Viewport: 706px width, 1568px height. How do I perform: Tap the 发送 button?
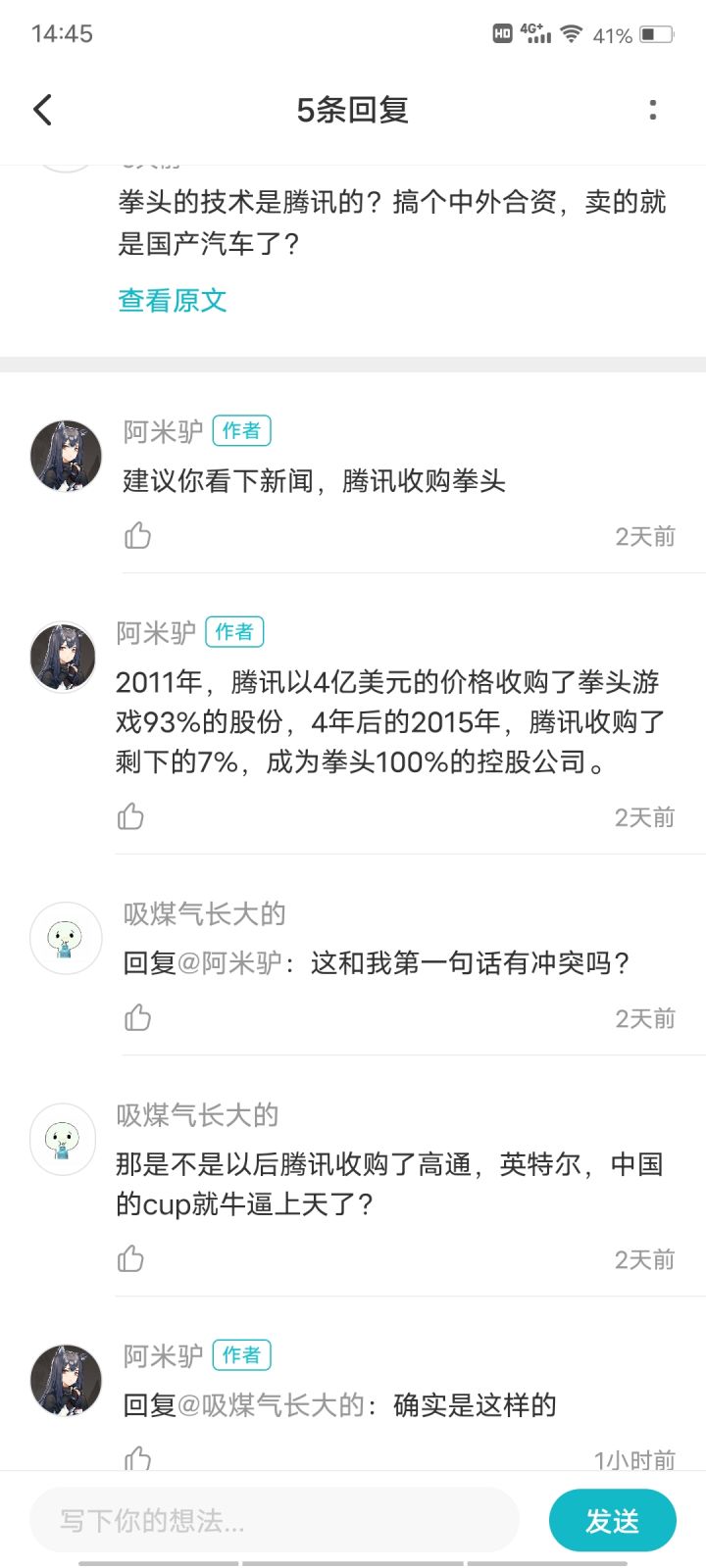click(x=613, y=1520)
